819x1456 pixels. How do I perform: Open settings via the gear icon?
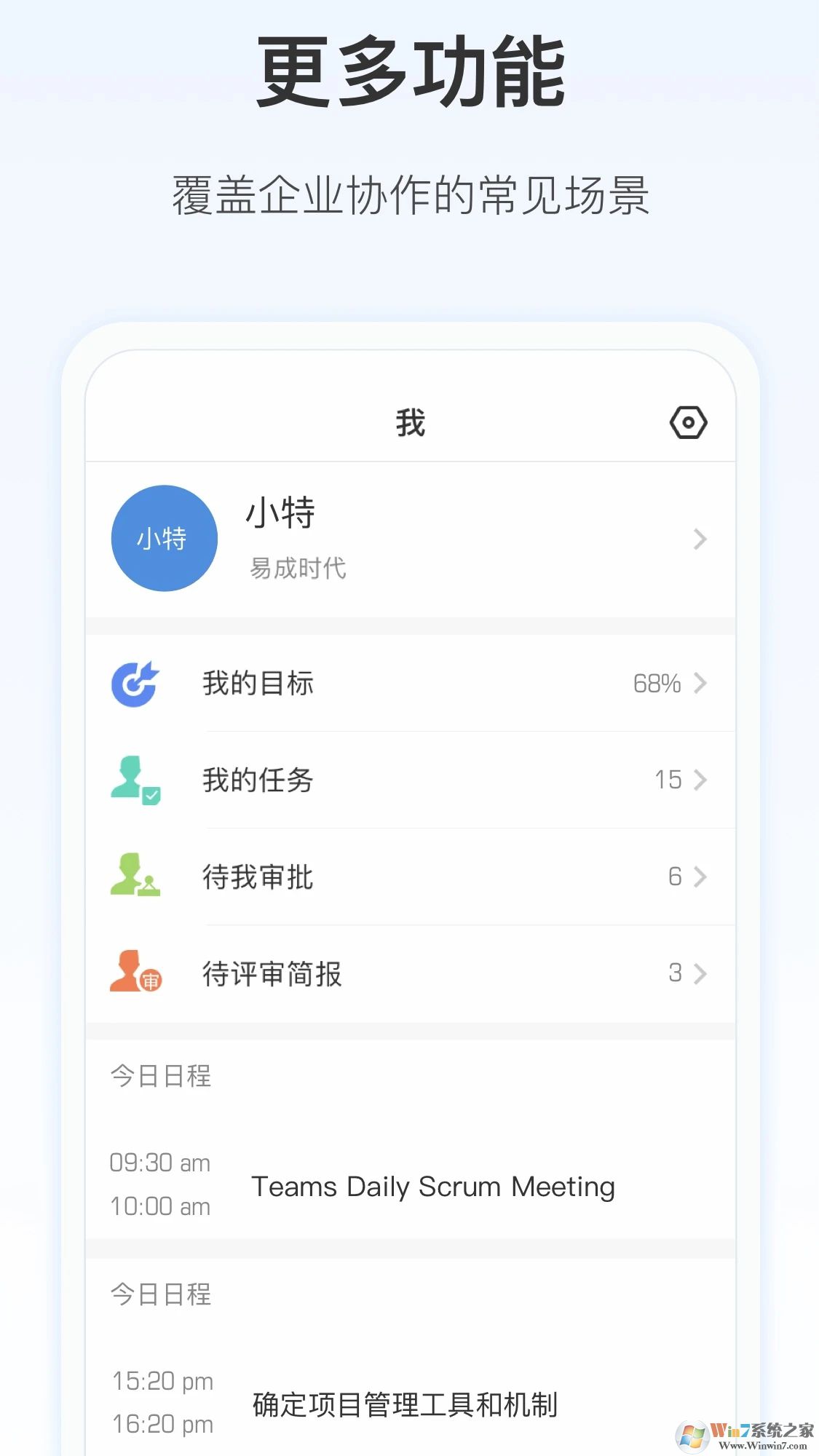(x=687, y=422)
